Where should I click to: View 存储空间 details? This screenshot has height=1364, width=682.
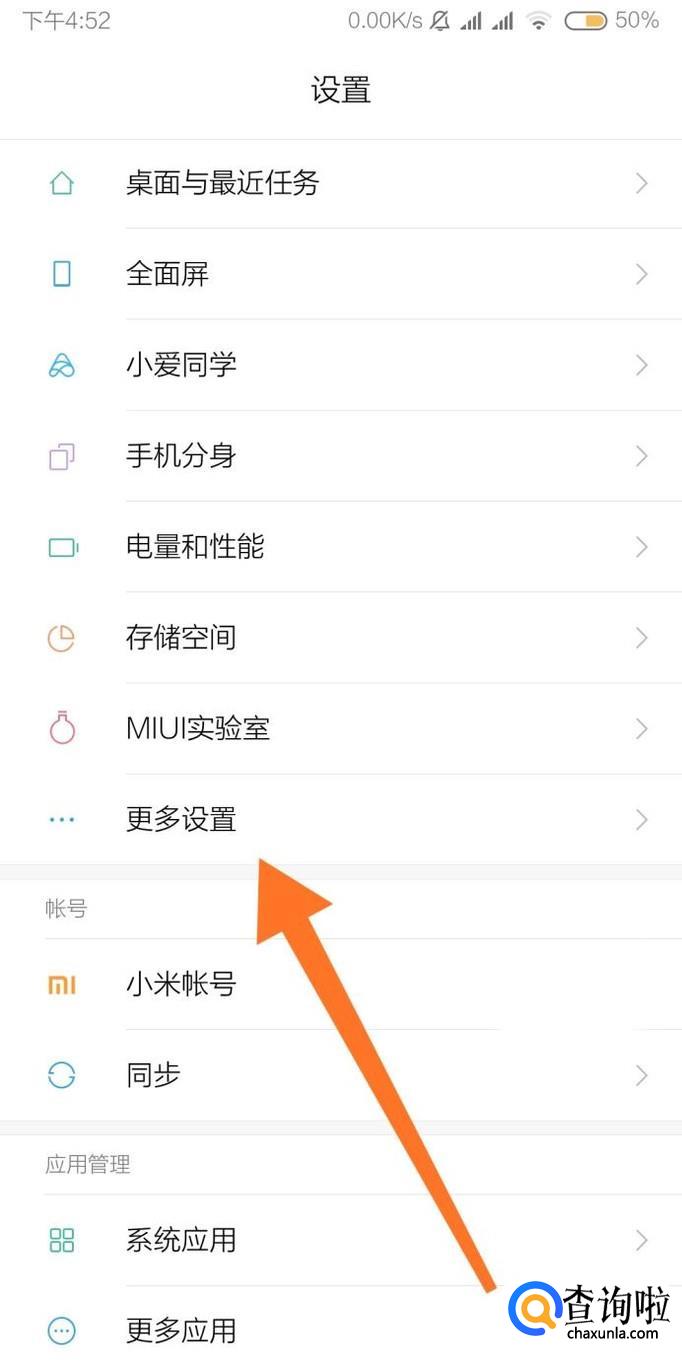click(182, 638)
